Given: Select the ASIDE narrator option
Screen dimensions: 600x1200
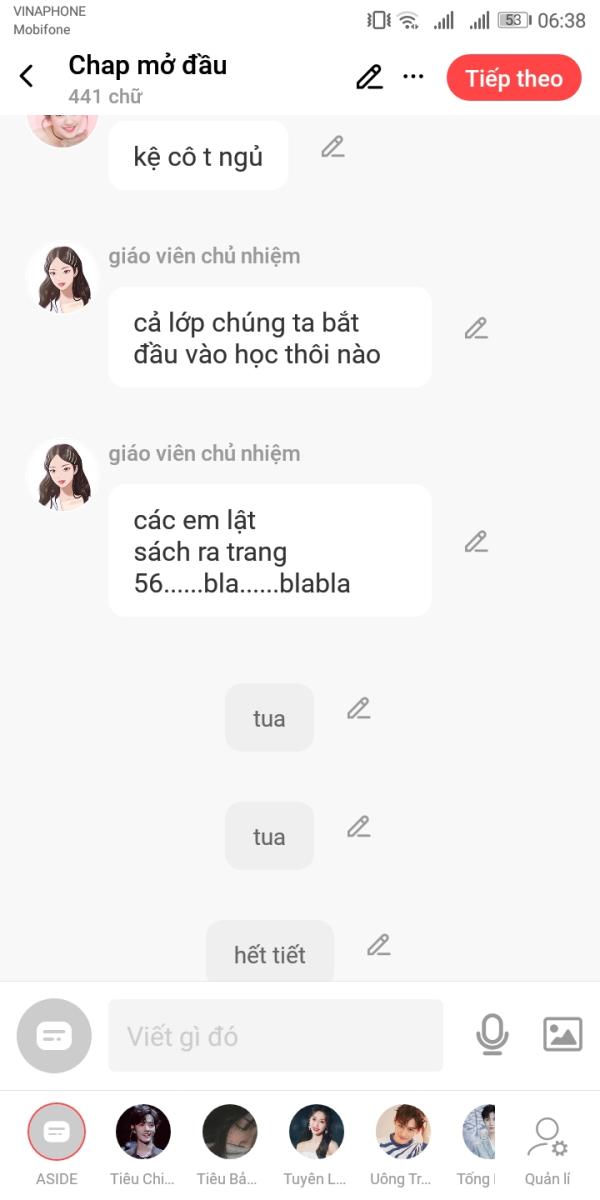Looking at the screenshot, I should [57, 1145].
